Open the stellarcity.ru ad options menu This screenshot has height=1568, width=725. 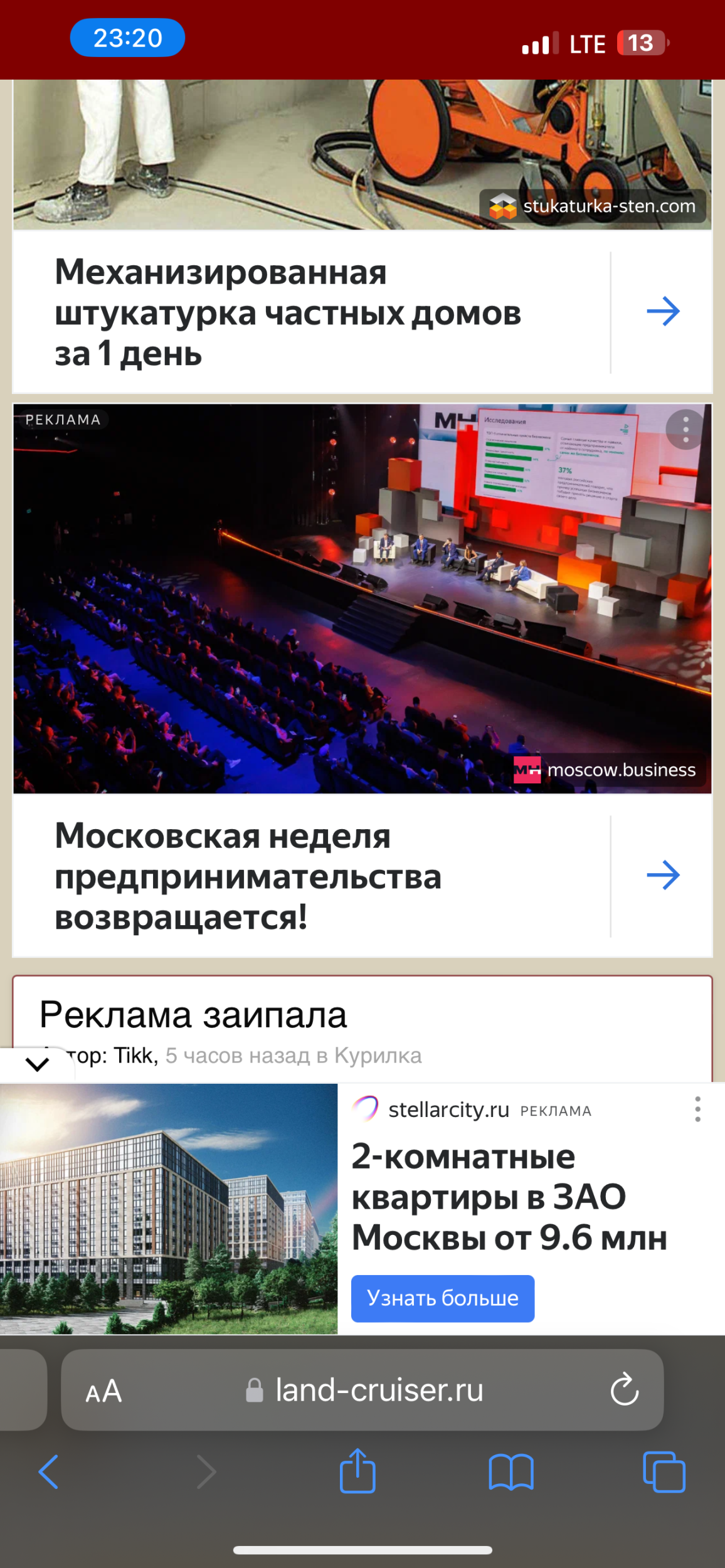(697, 1109)
